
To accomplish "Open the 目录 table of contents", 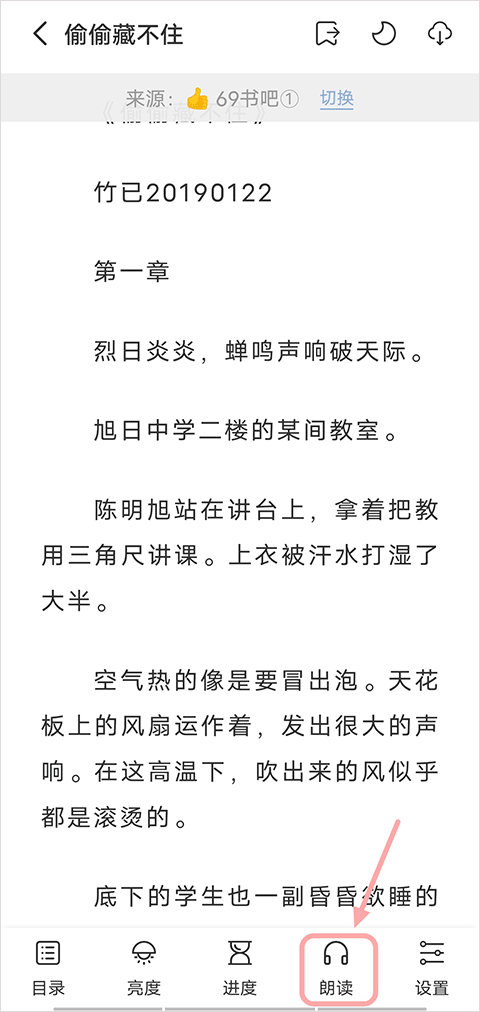I will pos(48,968).
